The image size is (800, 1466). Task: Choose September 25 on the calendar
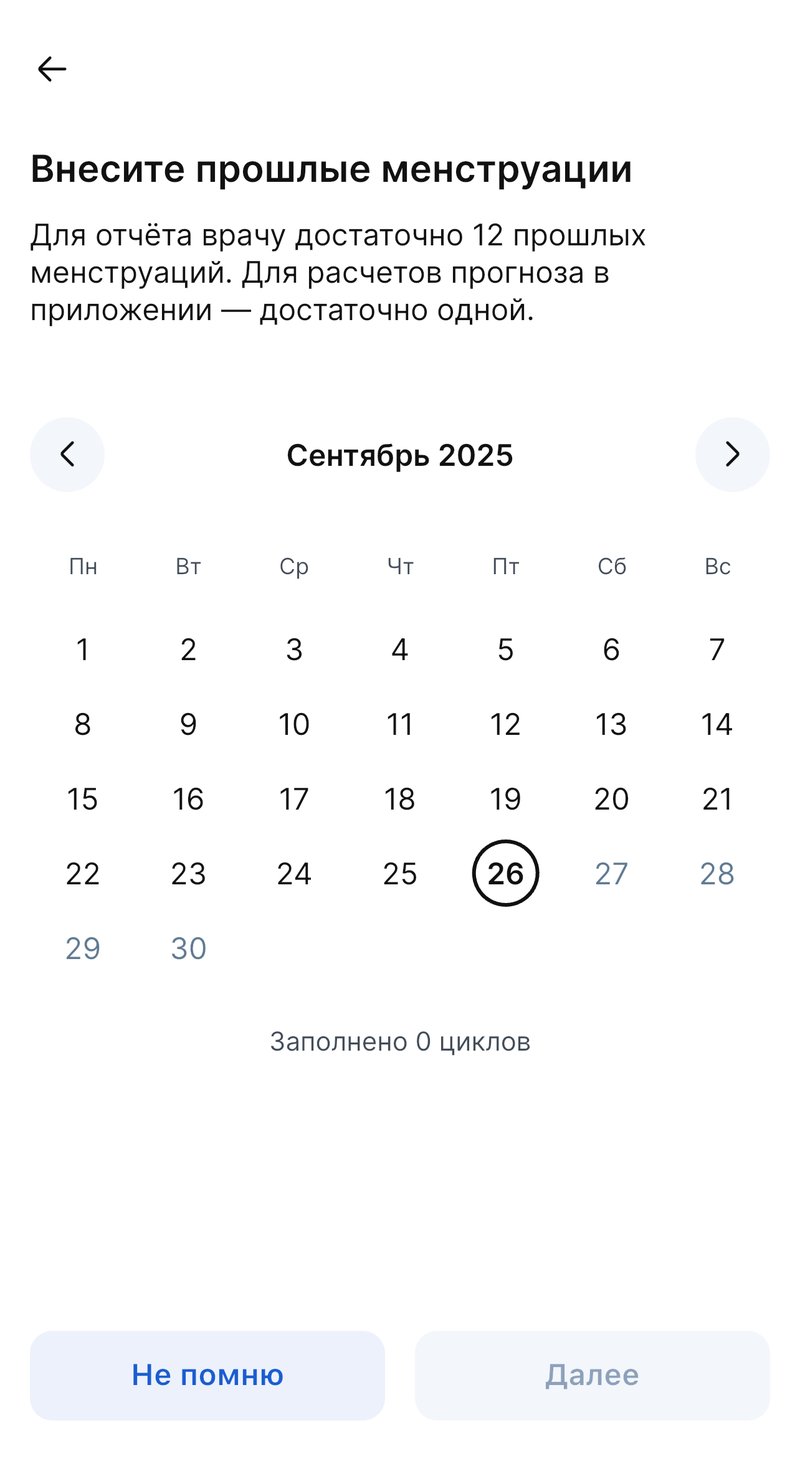(x=399, y=874)
